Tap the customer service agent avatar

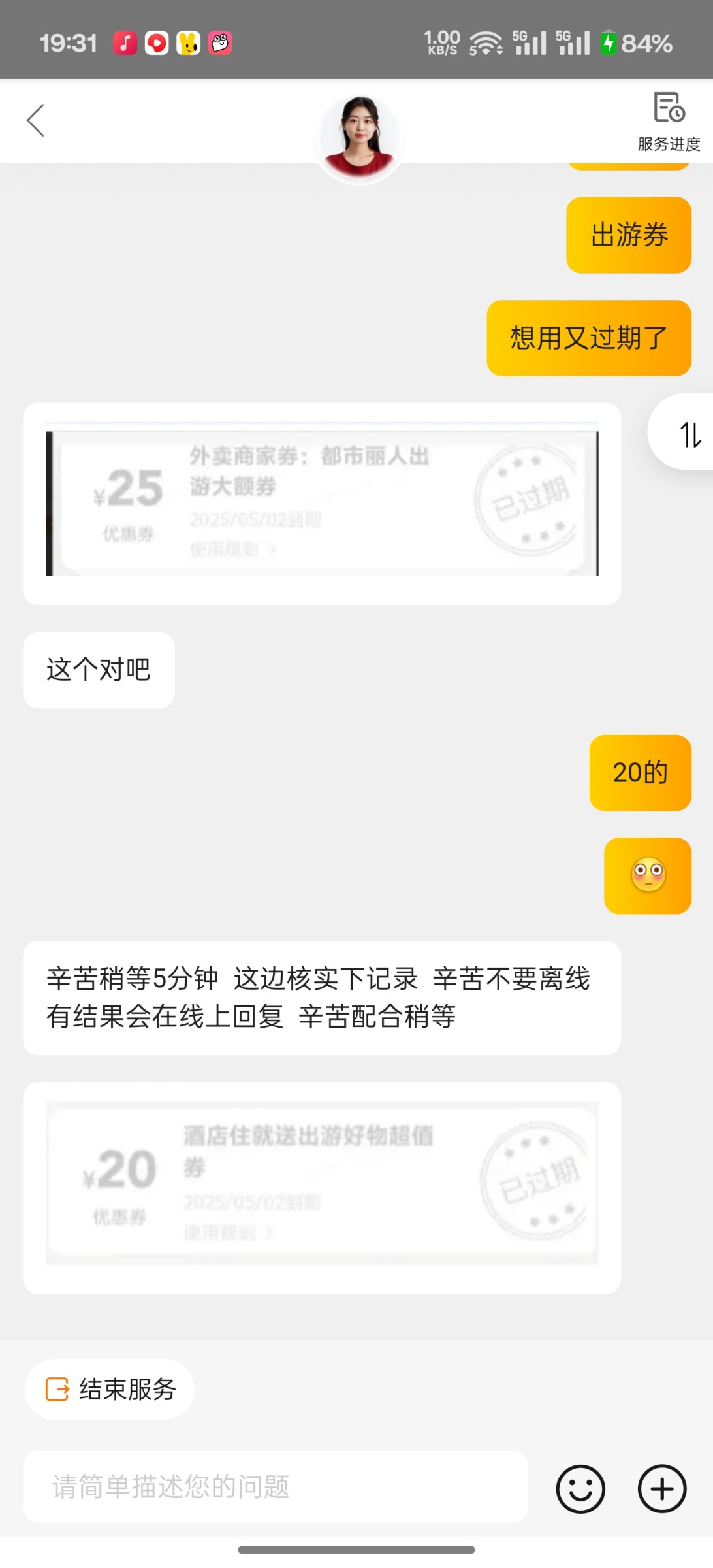[359, 137]
